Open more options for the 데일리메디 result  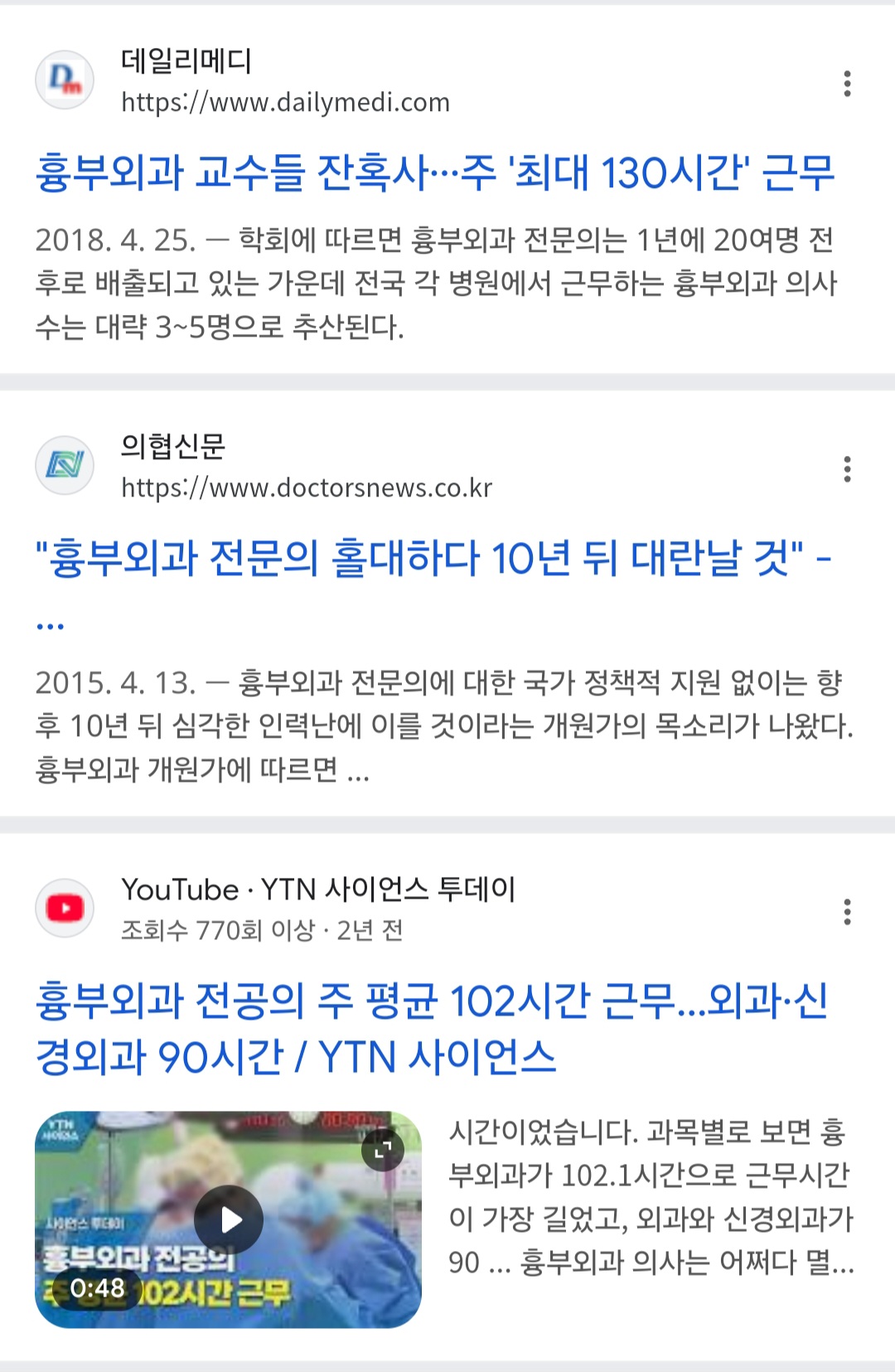[x=846, y=83]
